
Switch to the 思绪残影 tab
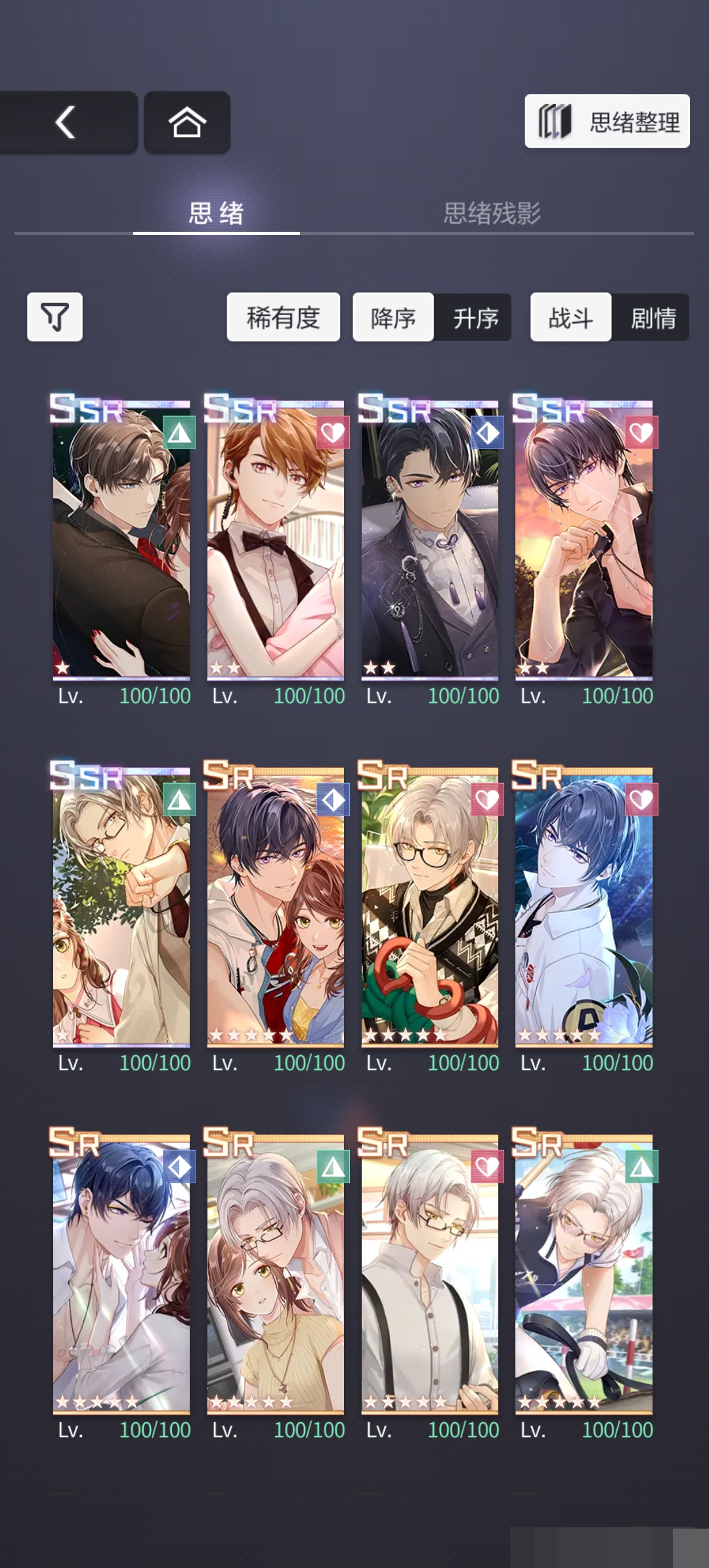492,213
